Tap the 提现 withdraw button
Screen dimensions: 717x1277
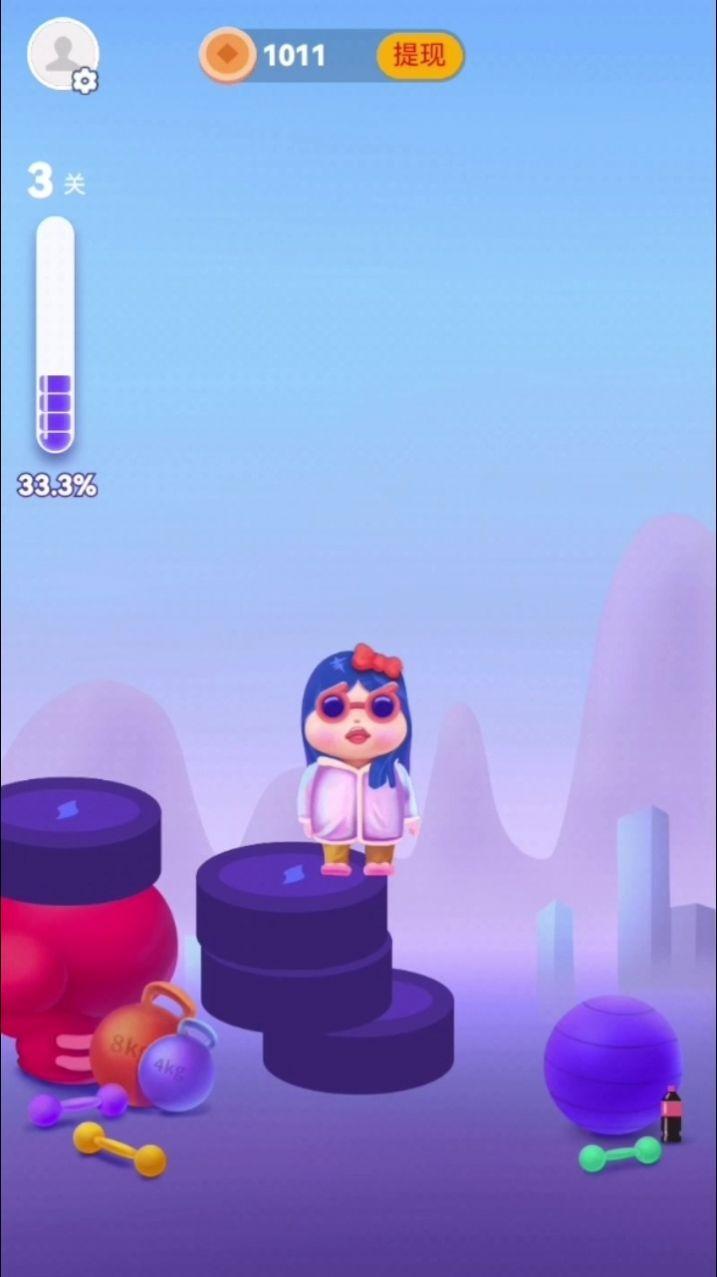(419, 55)
